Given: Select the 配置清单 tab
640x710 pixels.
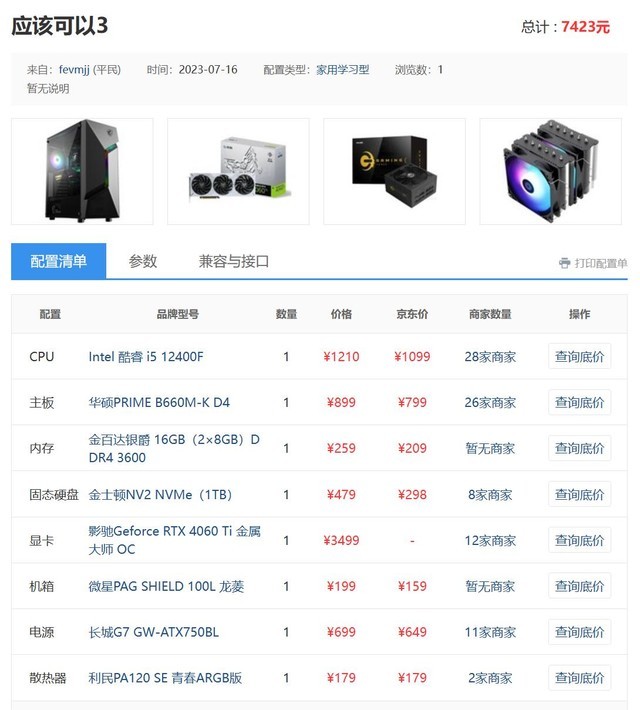Looking at the screenshot, I should click(59, 262).
